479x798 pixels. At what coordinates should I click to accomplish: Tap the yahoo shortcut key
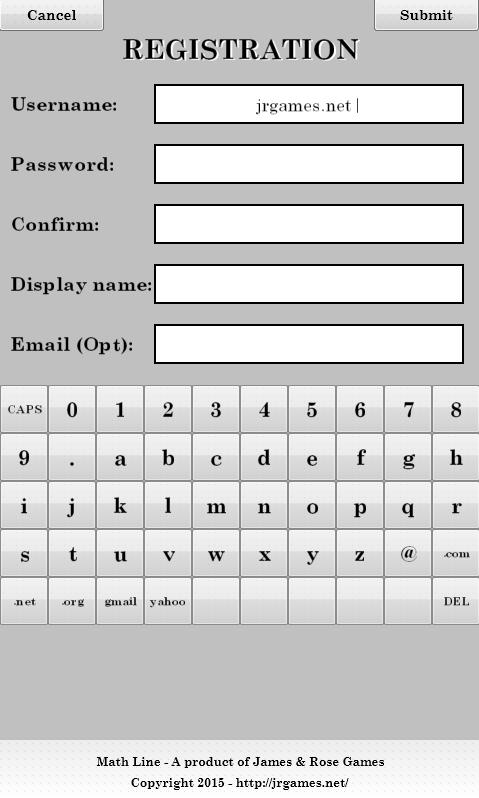(168, 601)
